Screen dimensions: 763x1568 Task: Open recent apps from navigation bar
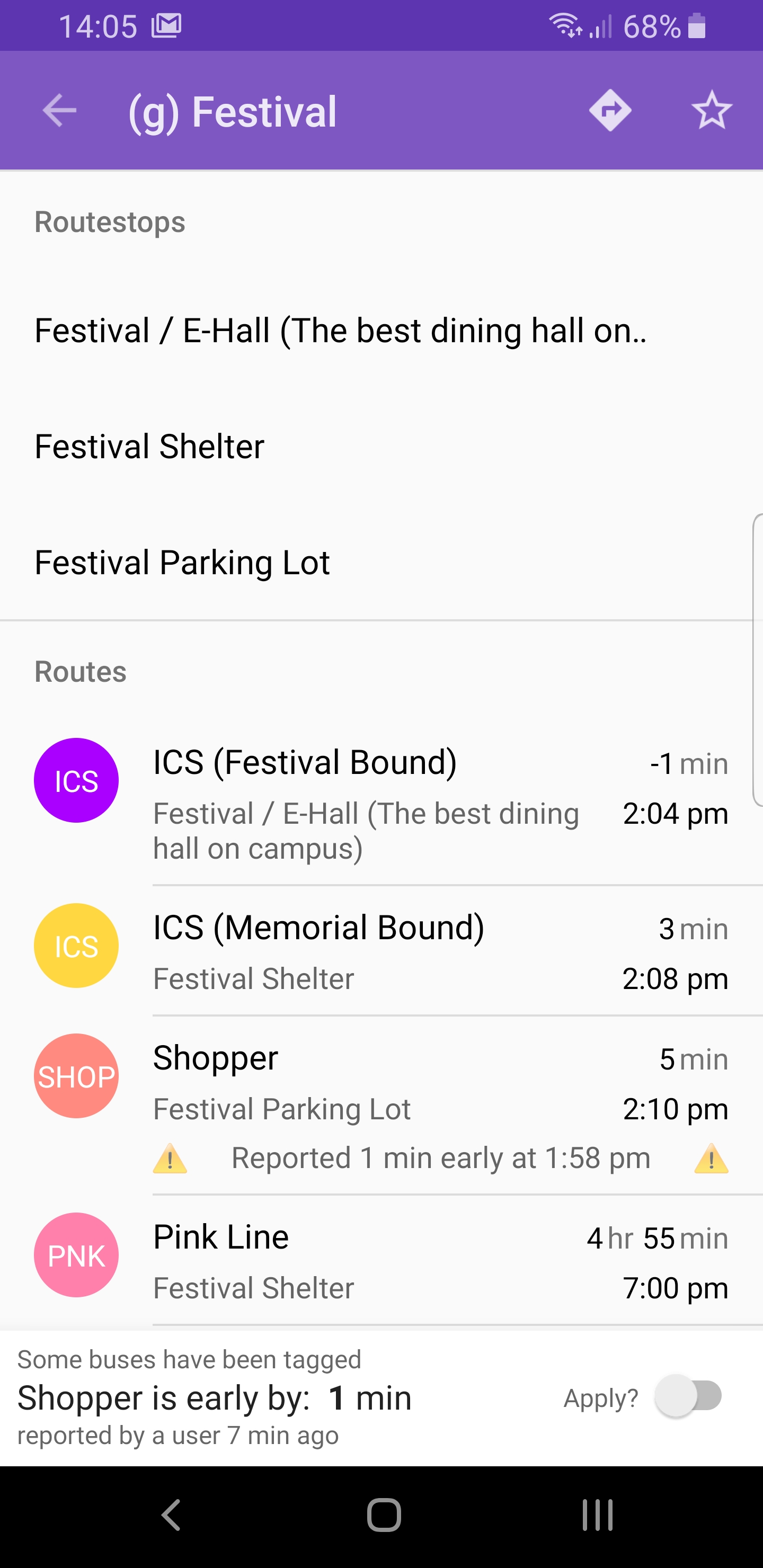[x=597, y=1514]
